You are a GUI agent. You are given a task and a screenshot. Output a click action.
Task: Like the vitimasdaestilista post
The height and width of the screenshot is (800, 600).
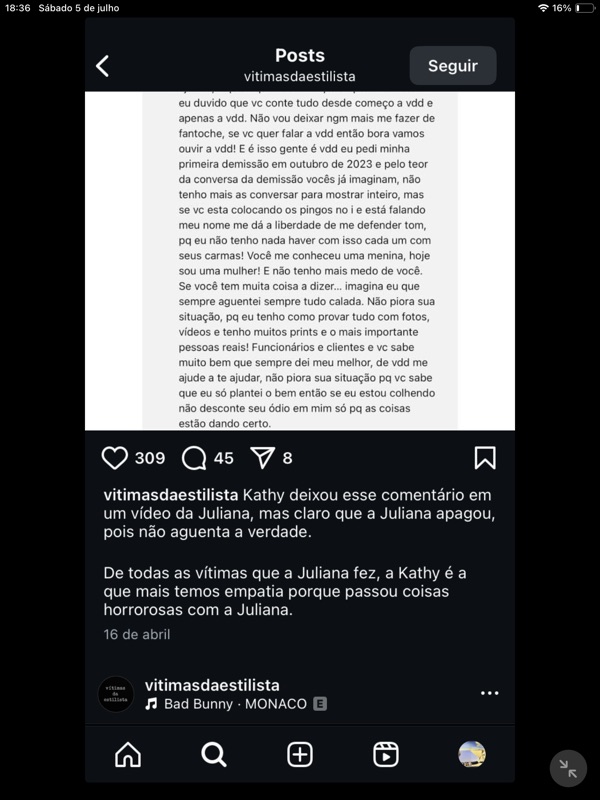[115, 458]
